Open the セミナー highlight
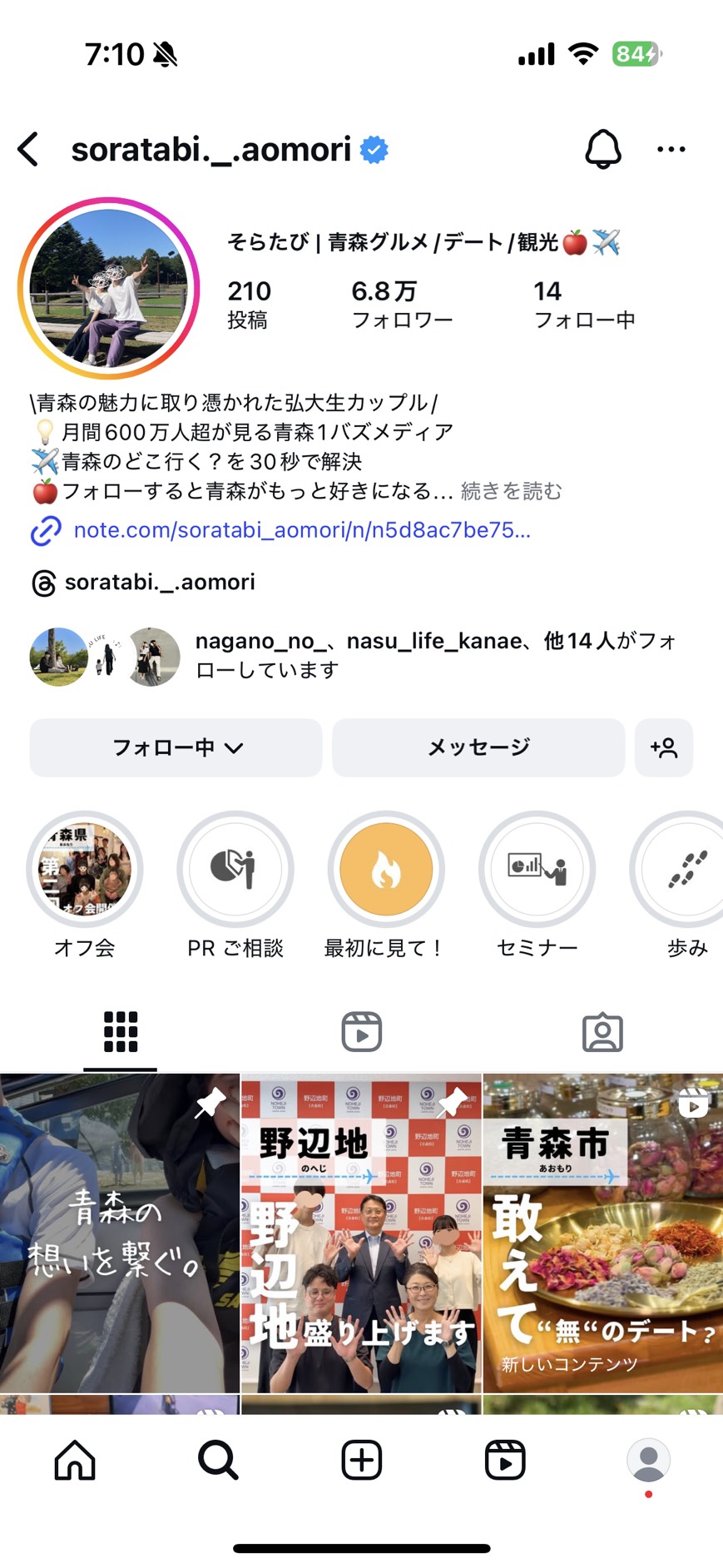723x1568 pixels. (x=537, y=870)
